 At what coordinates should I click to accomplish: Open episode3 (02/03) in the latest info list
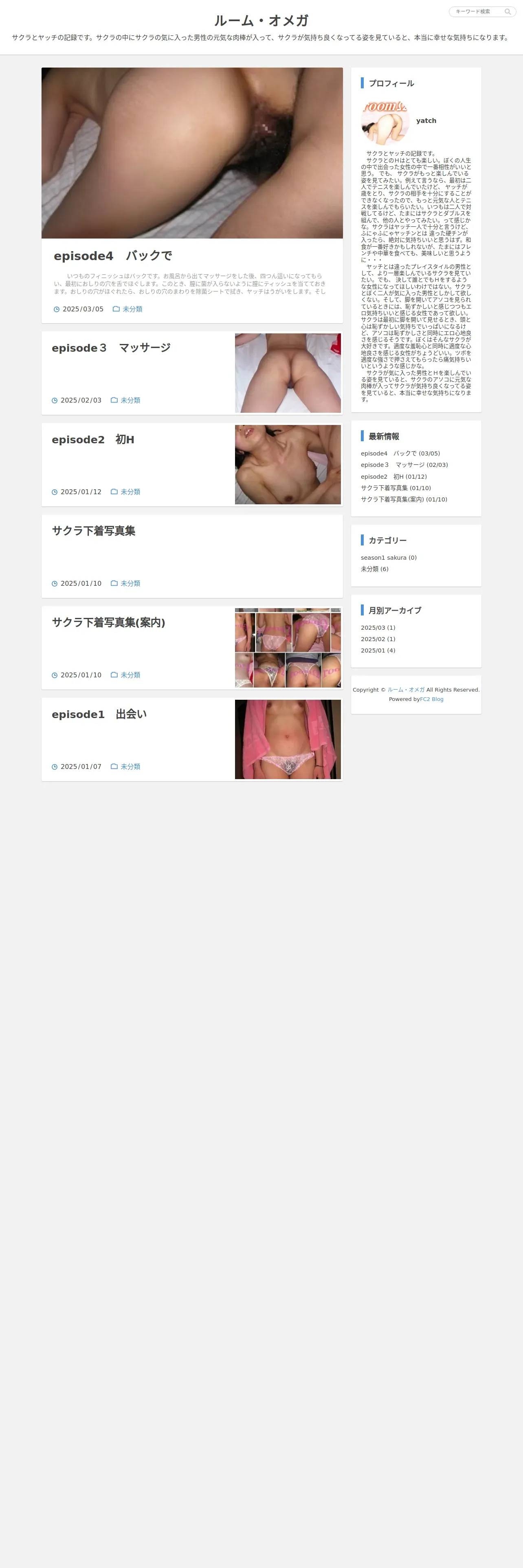[404, 465]
